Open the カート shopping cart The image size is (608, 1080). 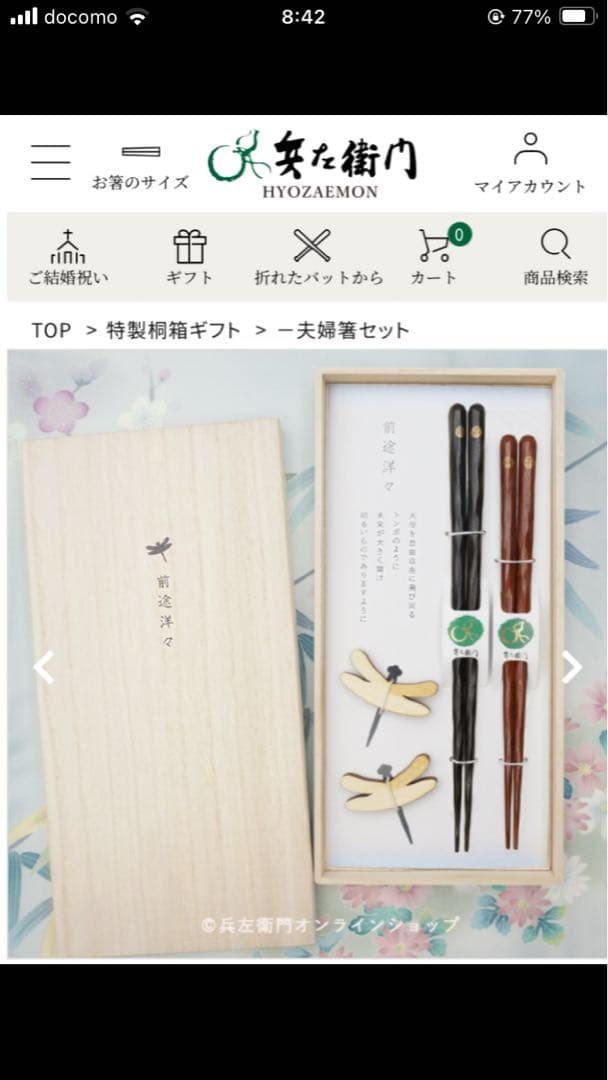[x=438, y=257]
